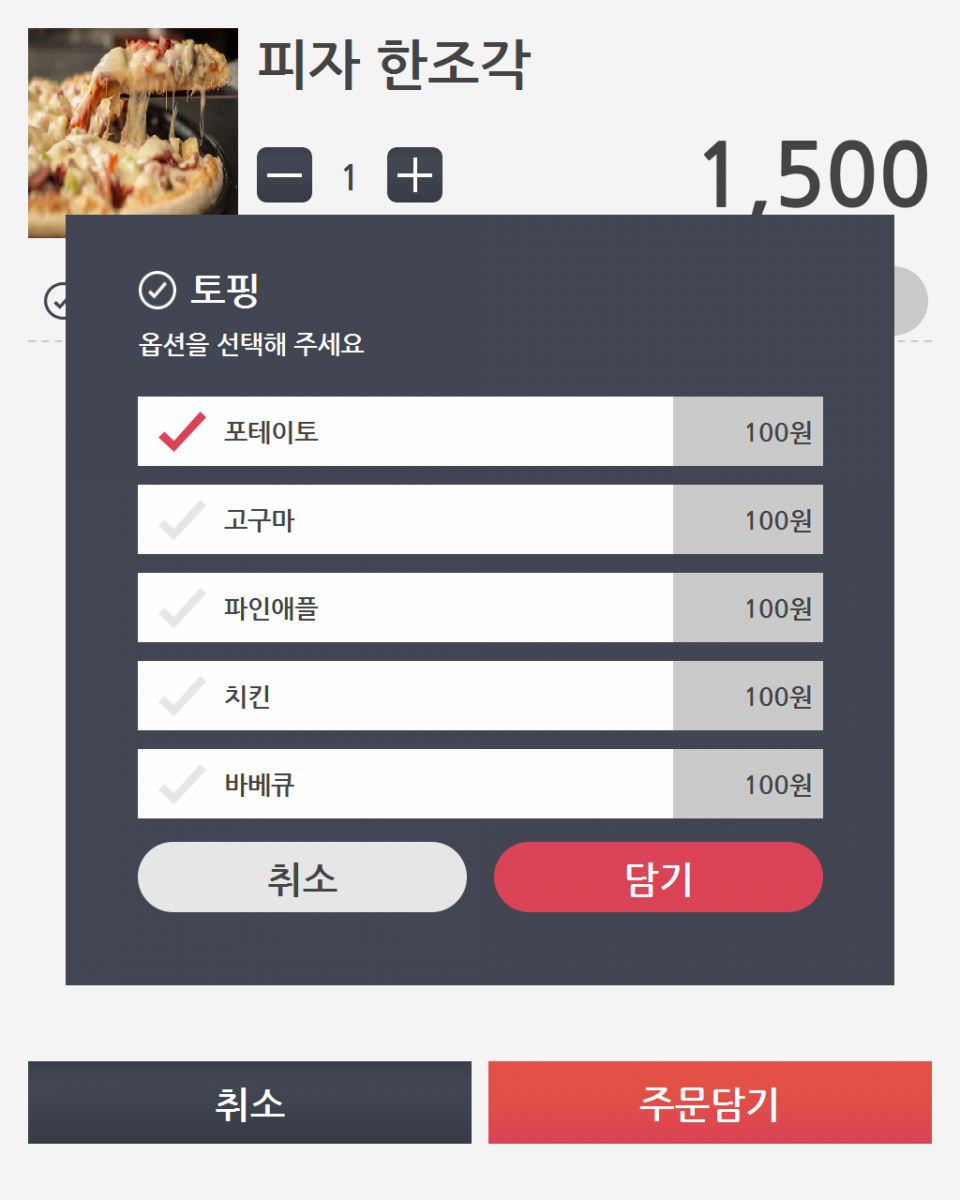Cancel the topping dialog with 취소
The image size is (960, 1200).
tap(302, 878)
